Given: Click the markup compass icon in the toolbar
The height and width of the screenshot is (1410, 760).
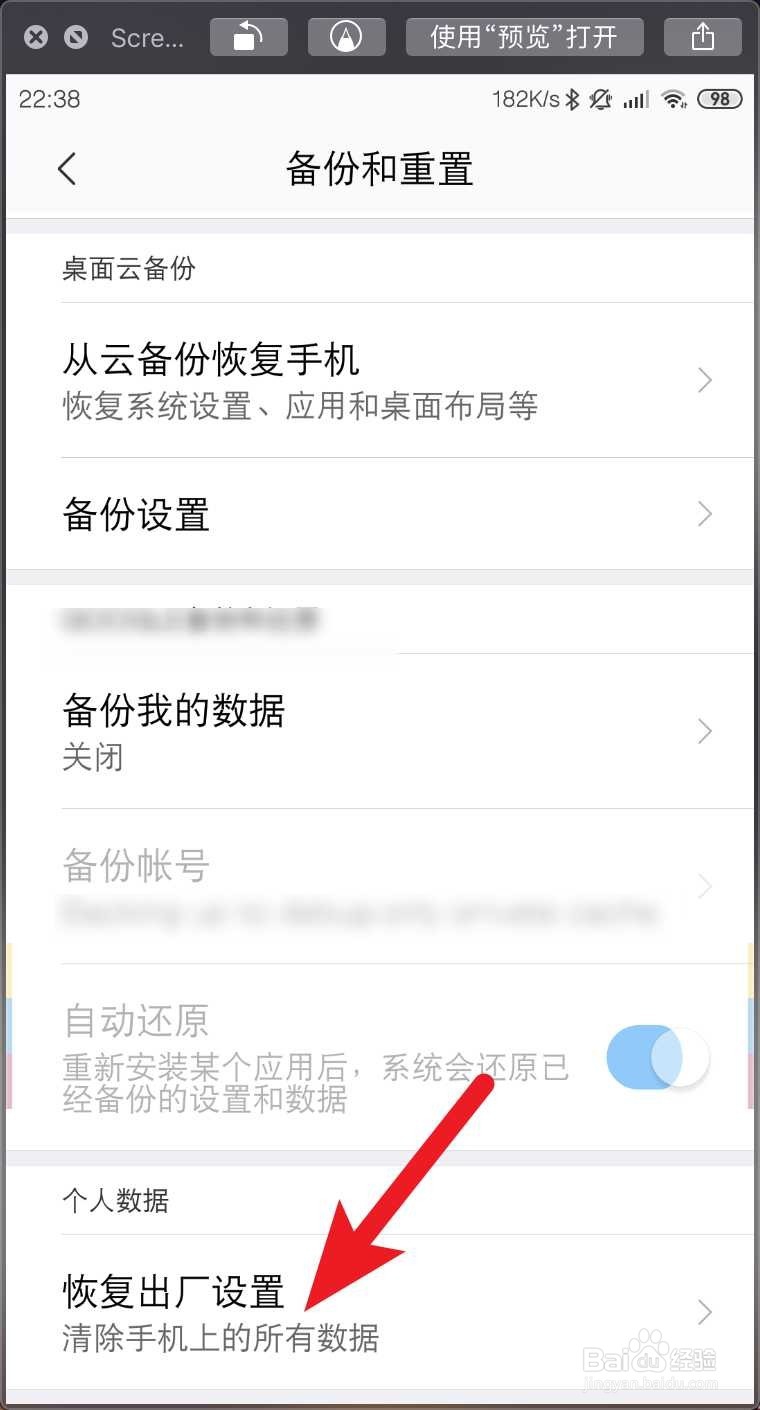Looking at the screenshot, I should 346,36.
